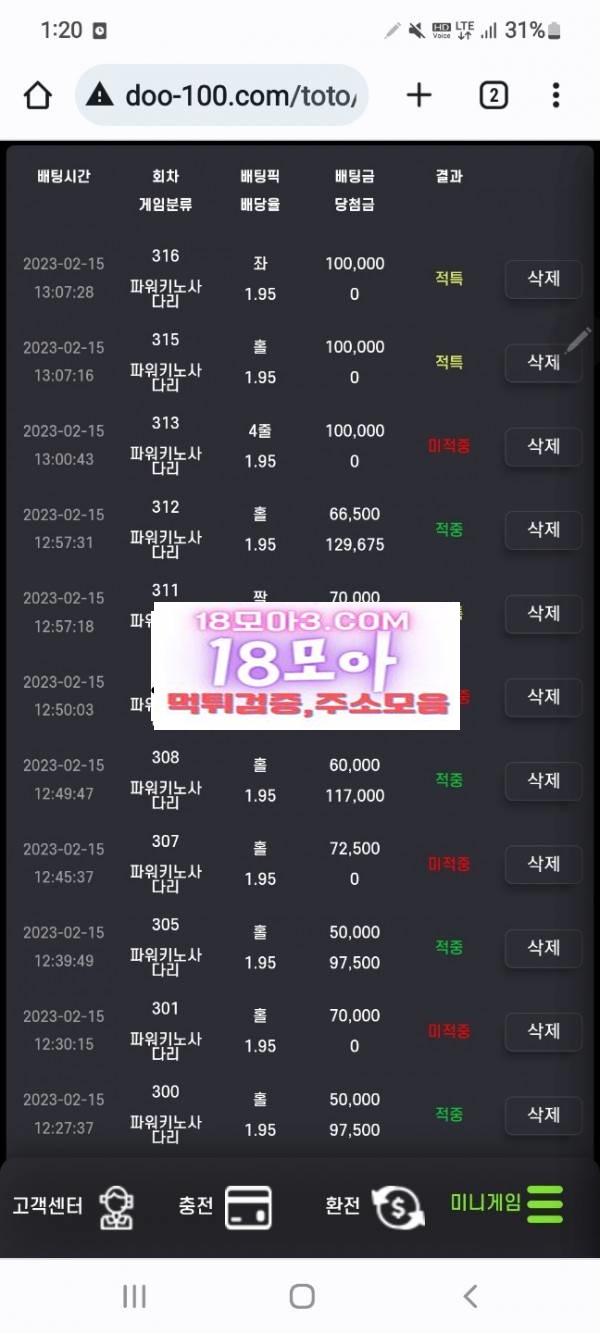Go back with system back button

pyautogui.click(x=470, y=1297)
